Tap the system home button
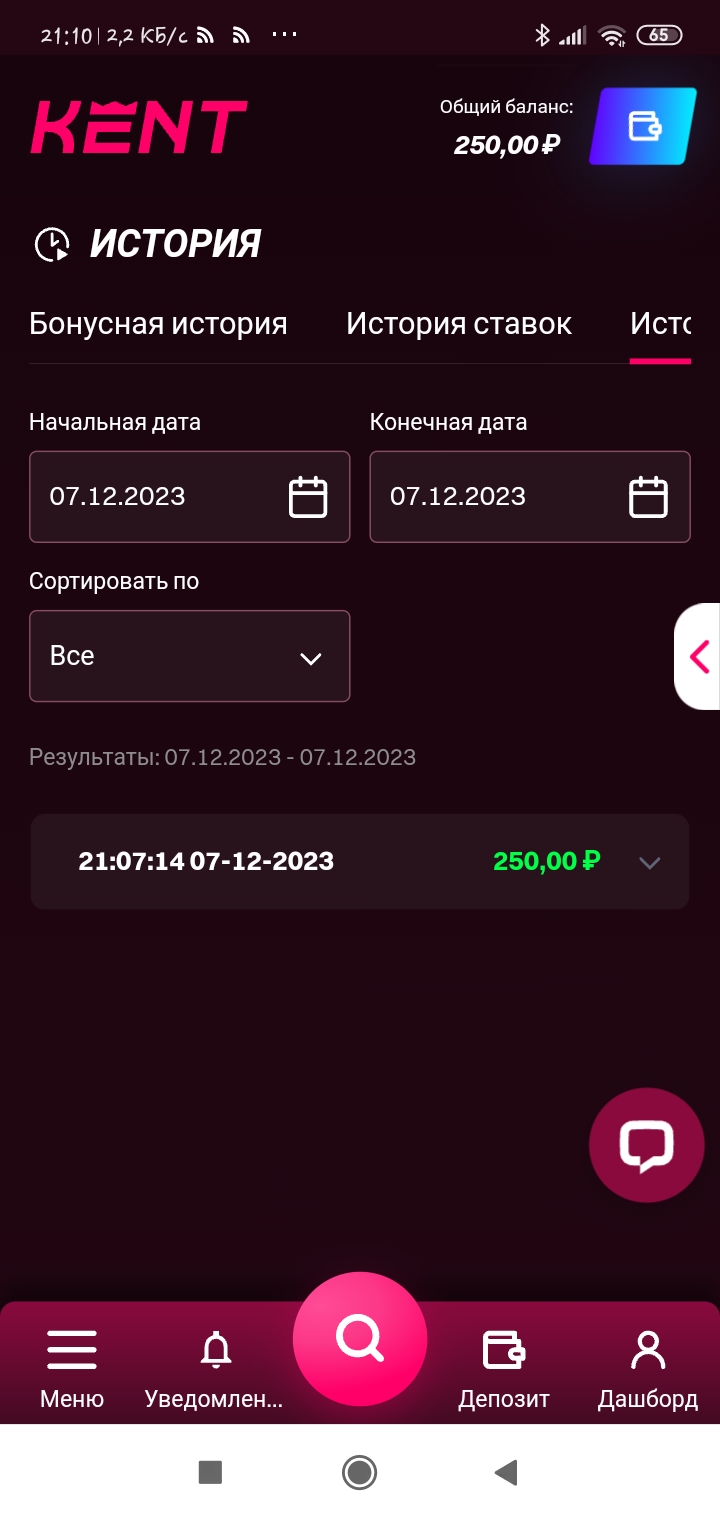 tap(359, 1472)
